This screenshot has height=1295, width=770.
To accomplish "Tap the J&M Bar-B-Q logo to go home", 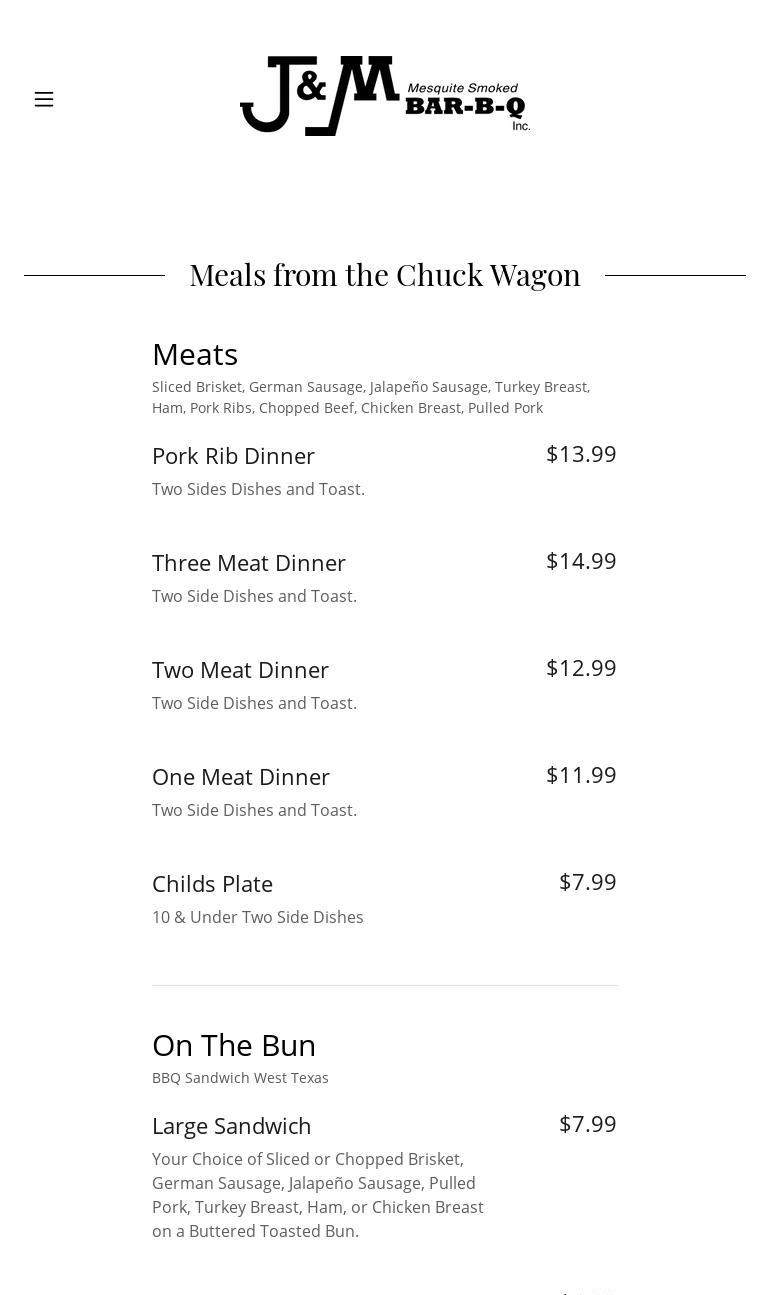I will coord(385,96).
